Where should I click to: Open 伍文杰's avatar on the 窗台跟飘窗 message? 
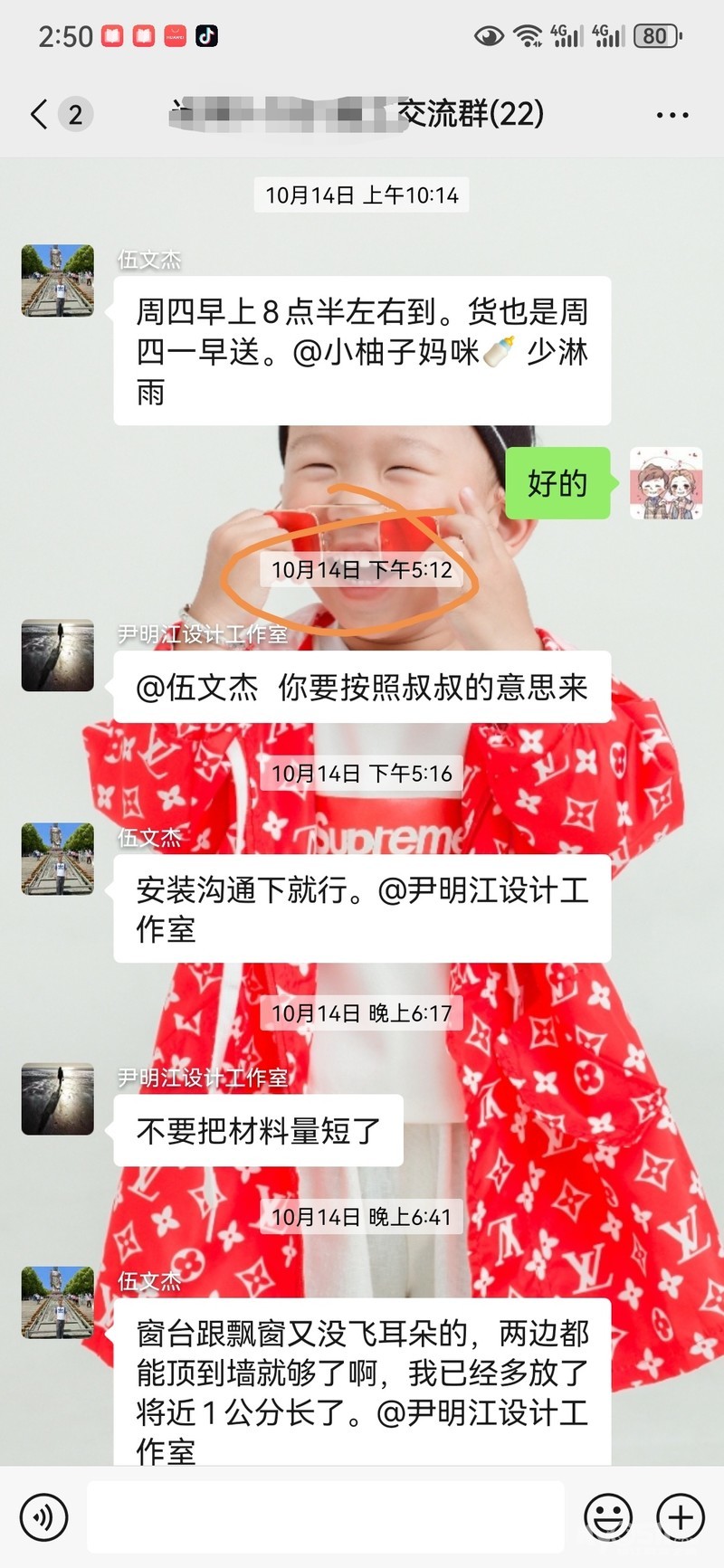[x=58, y=1303]
